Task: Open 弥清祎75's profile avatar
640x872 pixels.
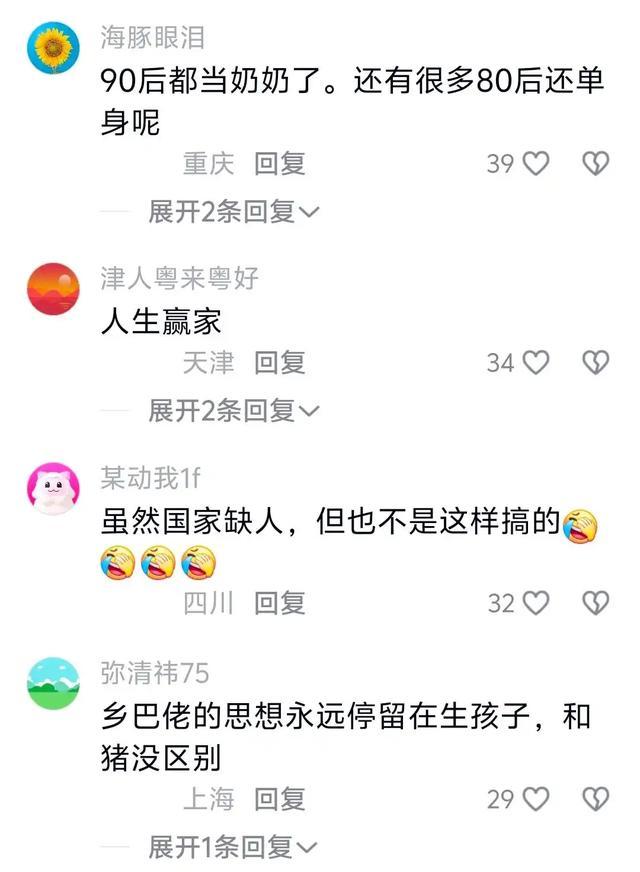Action: click(53, 683)
